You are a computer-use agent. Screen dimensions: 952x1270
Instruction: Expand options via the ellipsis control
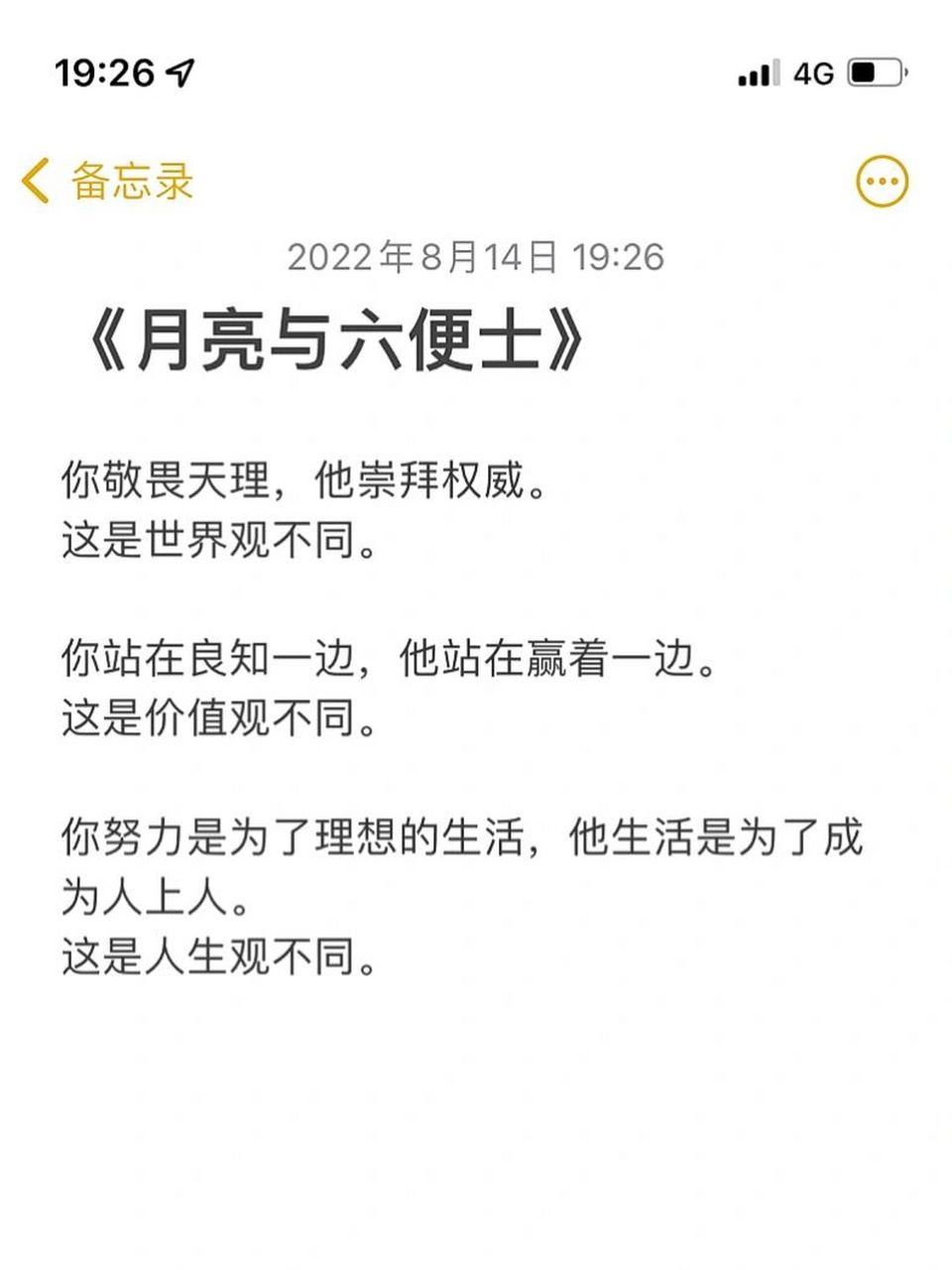click(881, 181)
